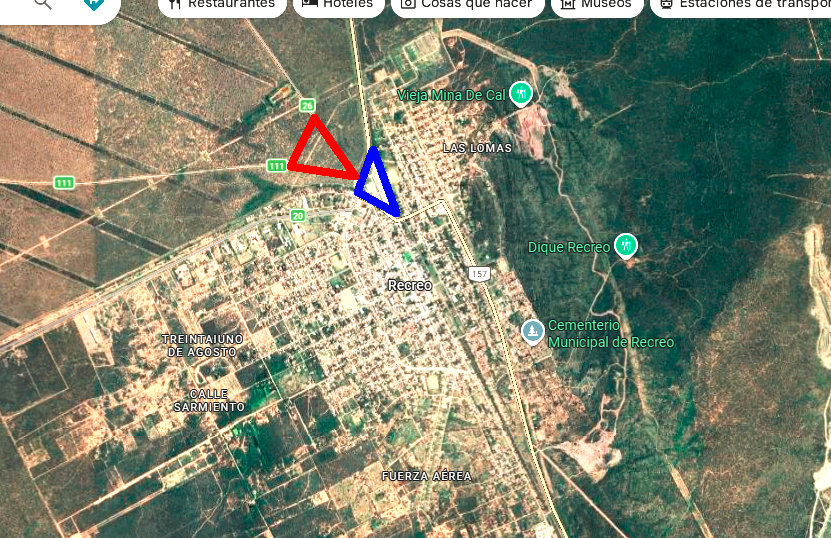Open the Vieja Mina De Cal marker
Viewport: 831px width, 538px height.
pyautogui.click(x=520, y=94)
